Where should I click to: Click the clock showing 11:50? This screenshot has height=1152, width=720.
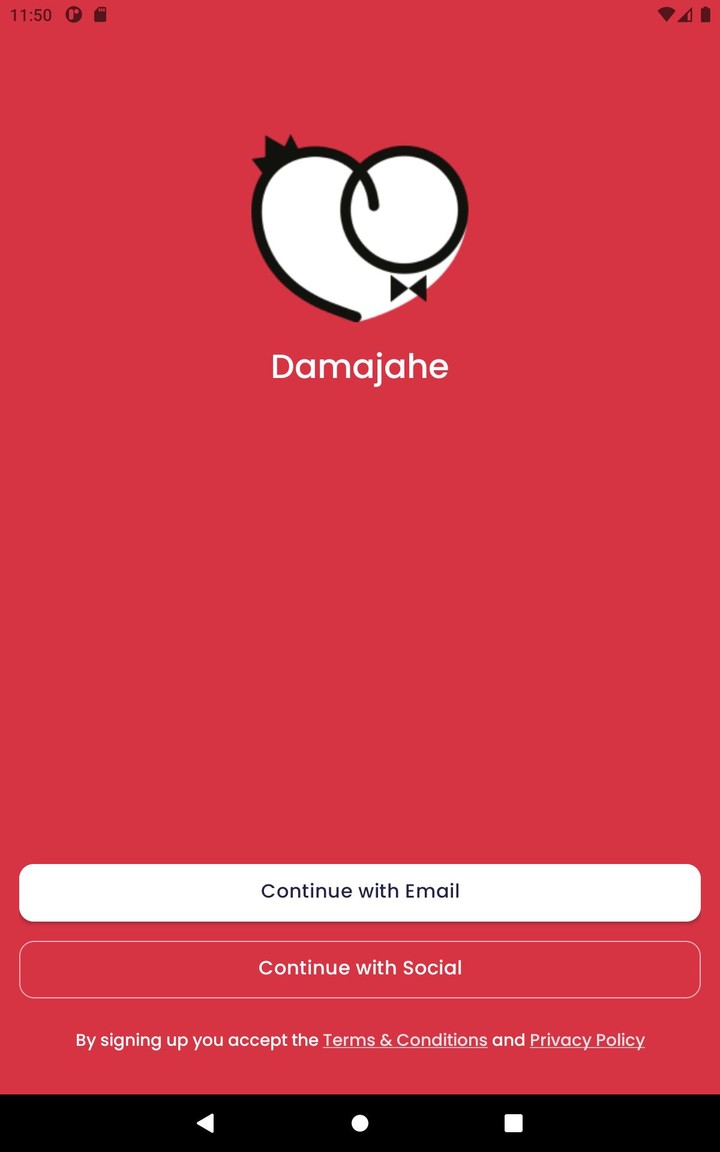30,15
